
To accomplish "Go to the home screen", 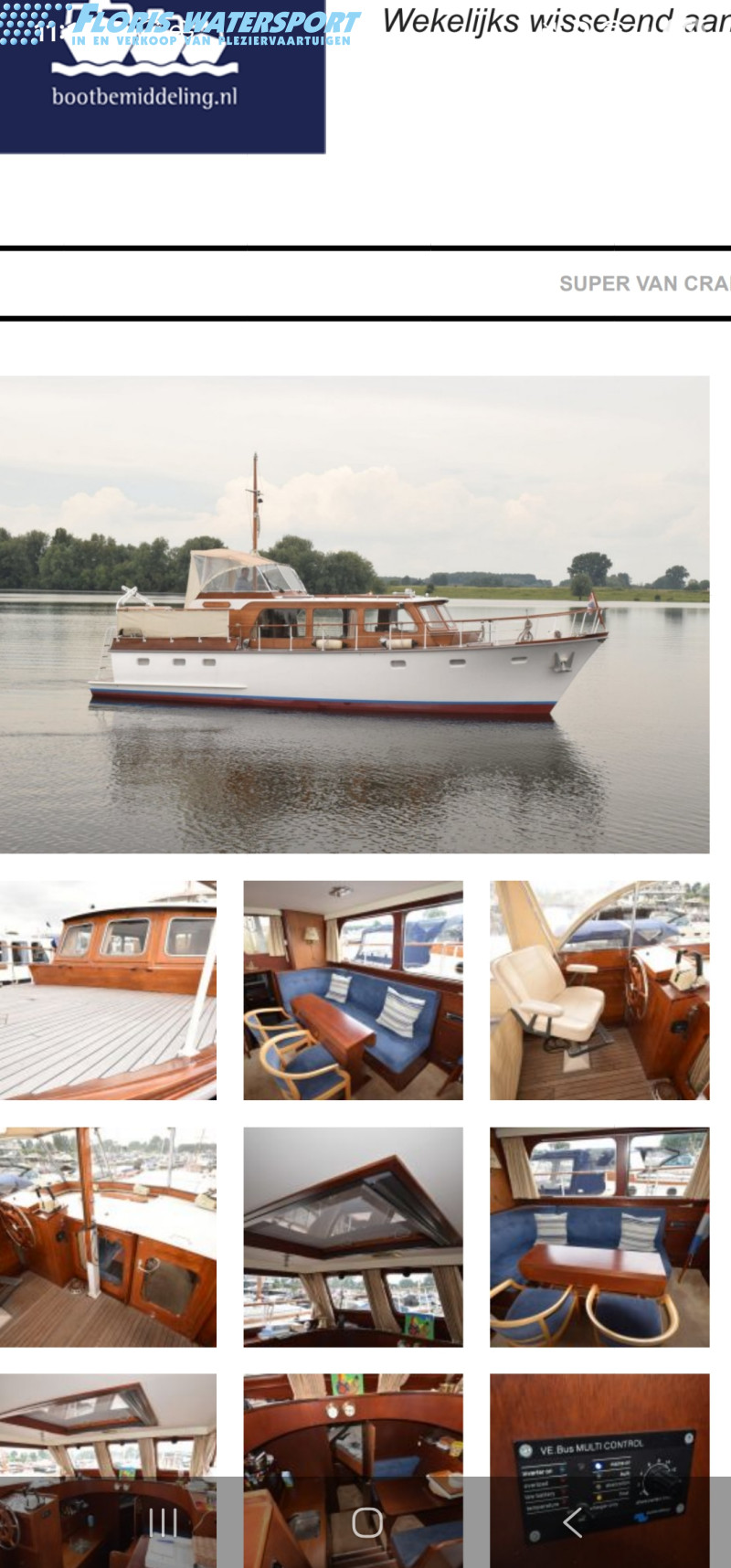I will coord(366,1522).
